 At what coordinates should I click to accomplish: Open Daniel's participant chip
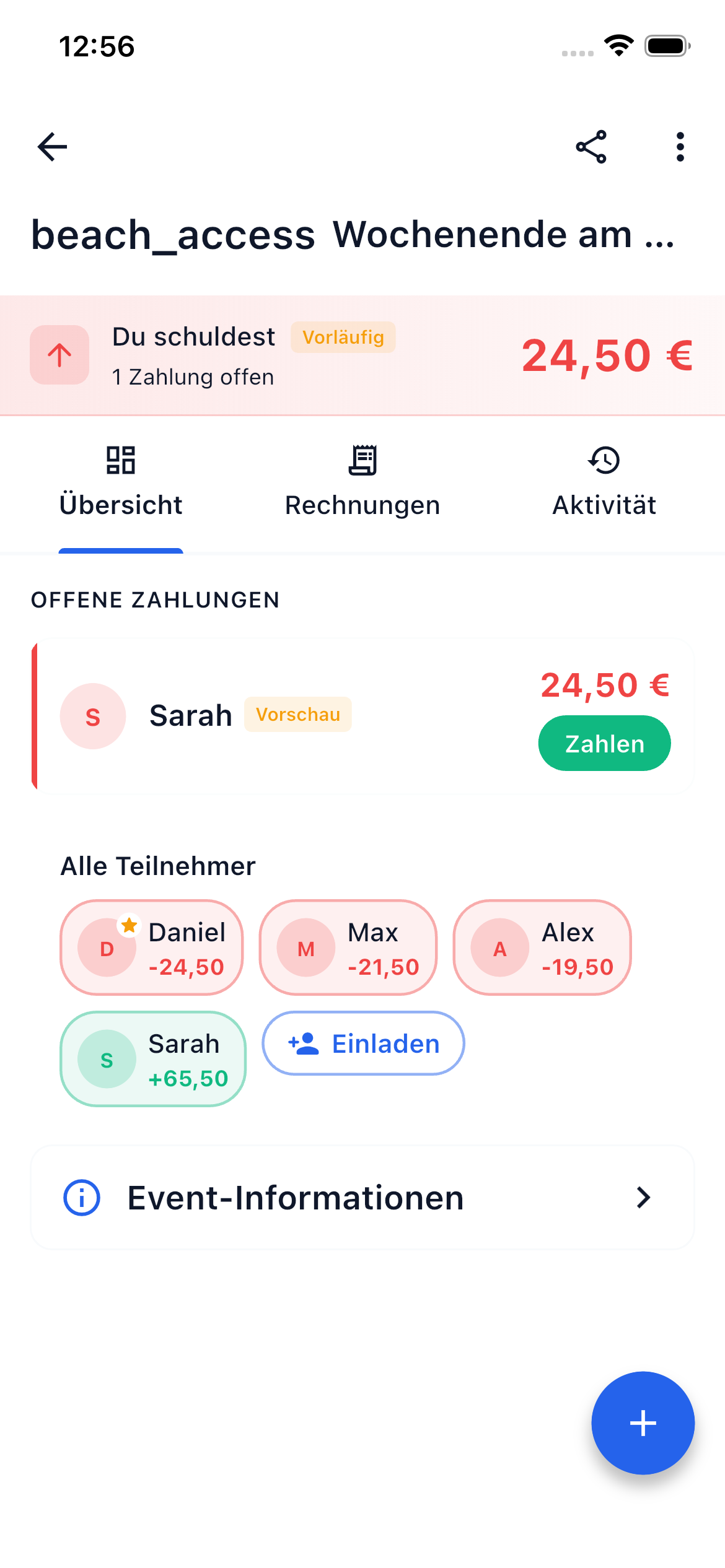coord(152,947)
